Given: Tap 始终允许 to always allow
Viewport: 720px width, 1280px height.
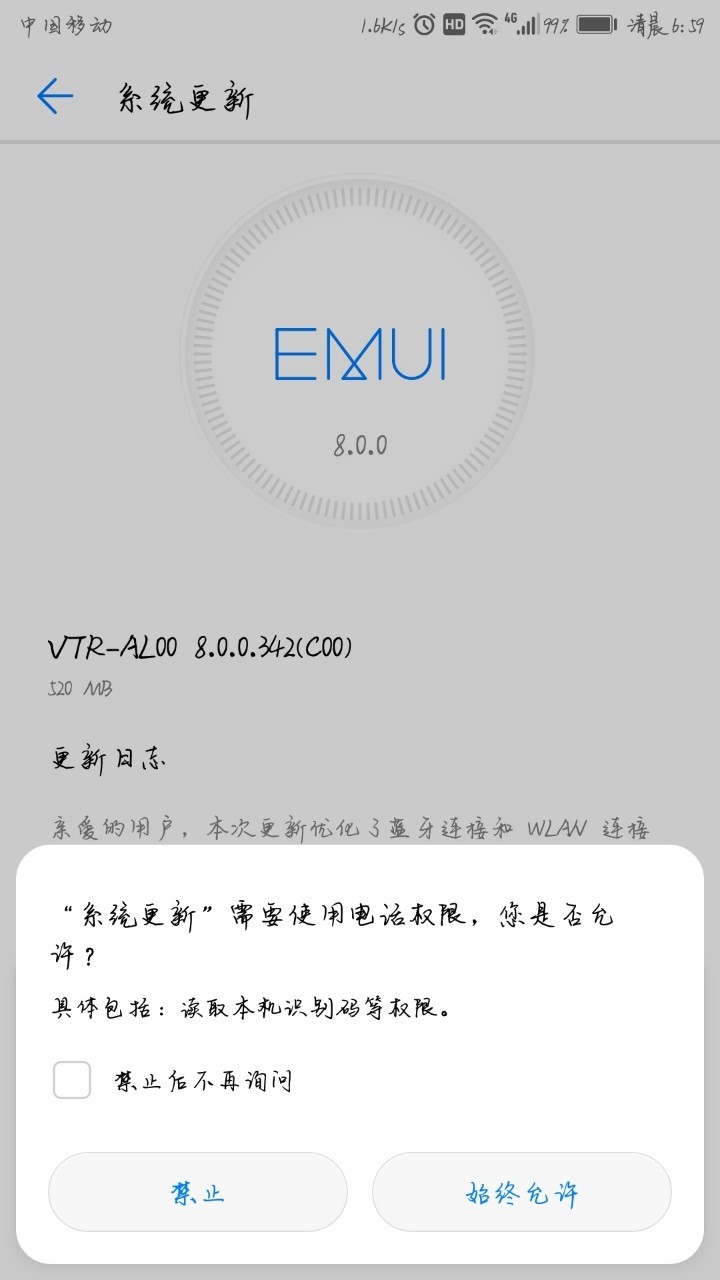Looking at the screenshot, I should point(522,1191).
